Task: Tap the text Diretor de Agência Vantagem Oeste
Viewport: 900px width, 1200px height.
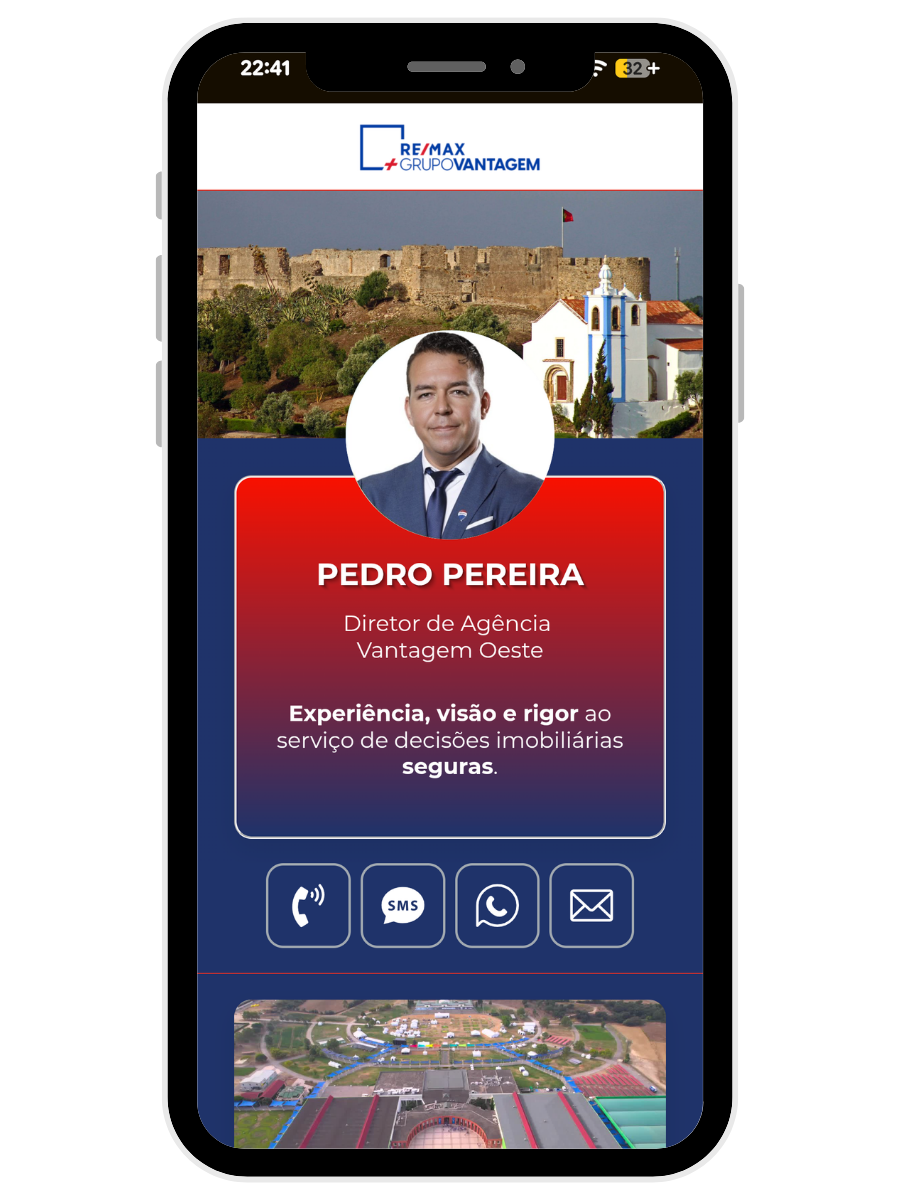Action: (x=449, y=636)
